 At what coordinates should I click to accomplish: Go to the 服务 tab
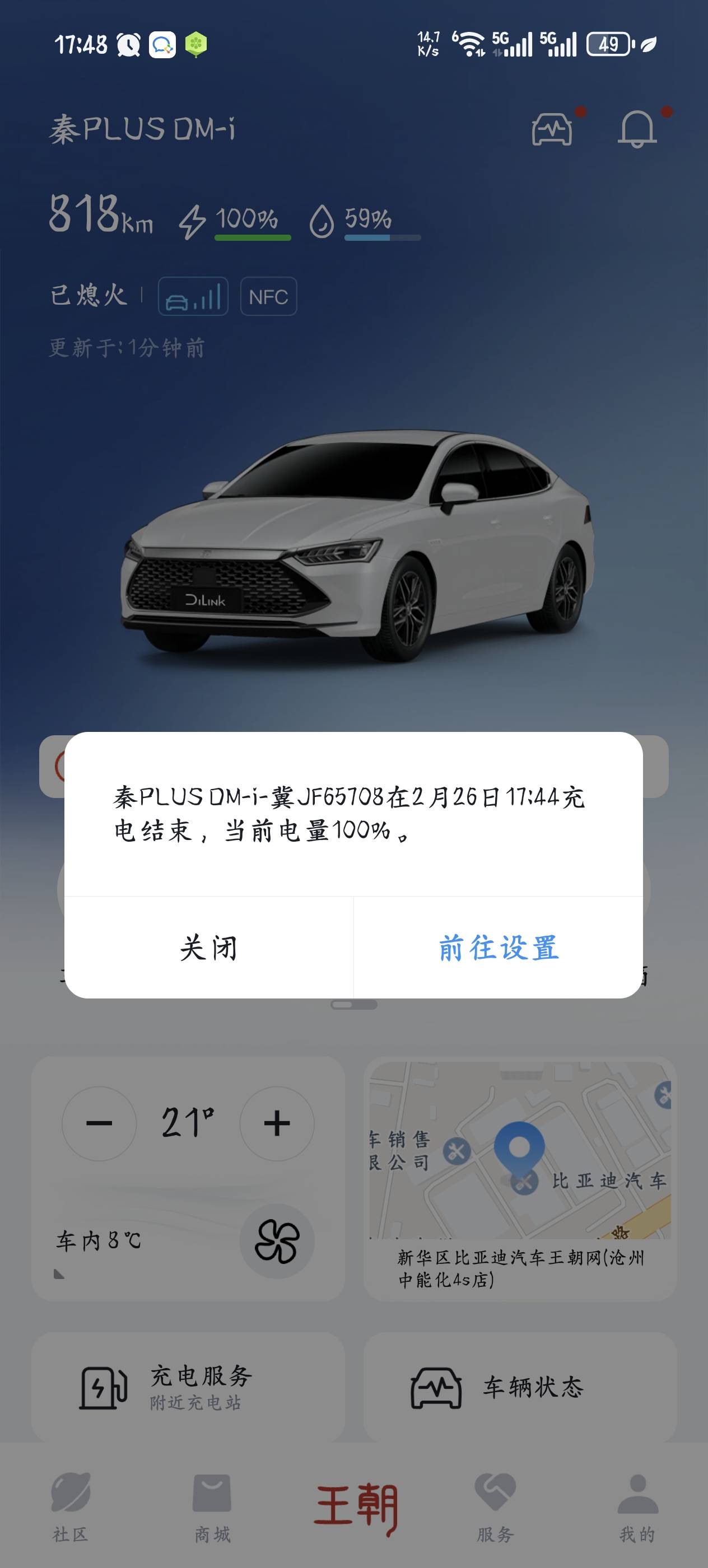[496, 1507]
